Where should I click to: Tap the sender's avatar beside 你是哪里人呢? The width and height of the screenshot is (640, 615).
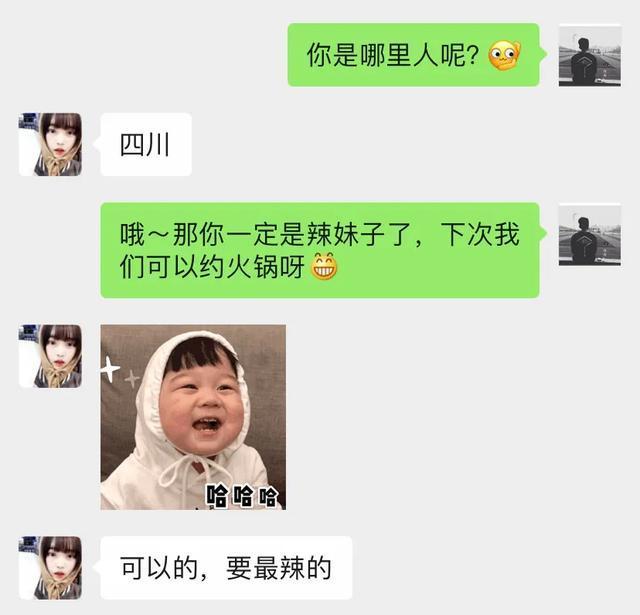tap(589, 55)
